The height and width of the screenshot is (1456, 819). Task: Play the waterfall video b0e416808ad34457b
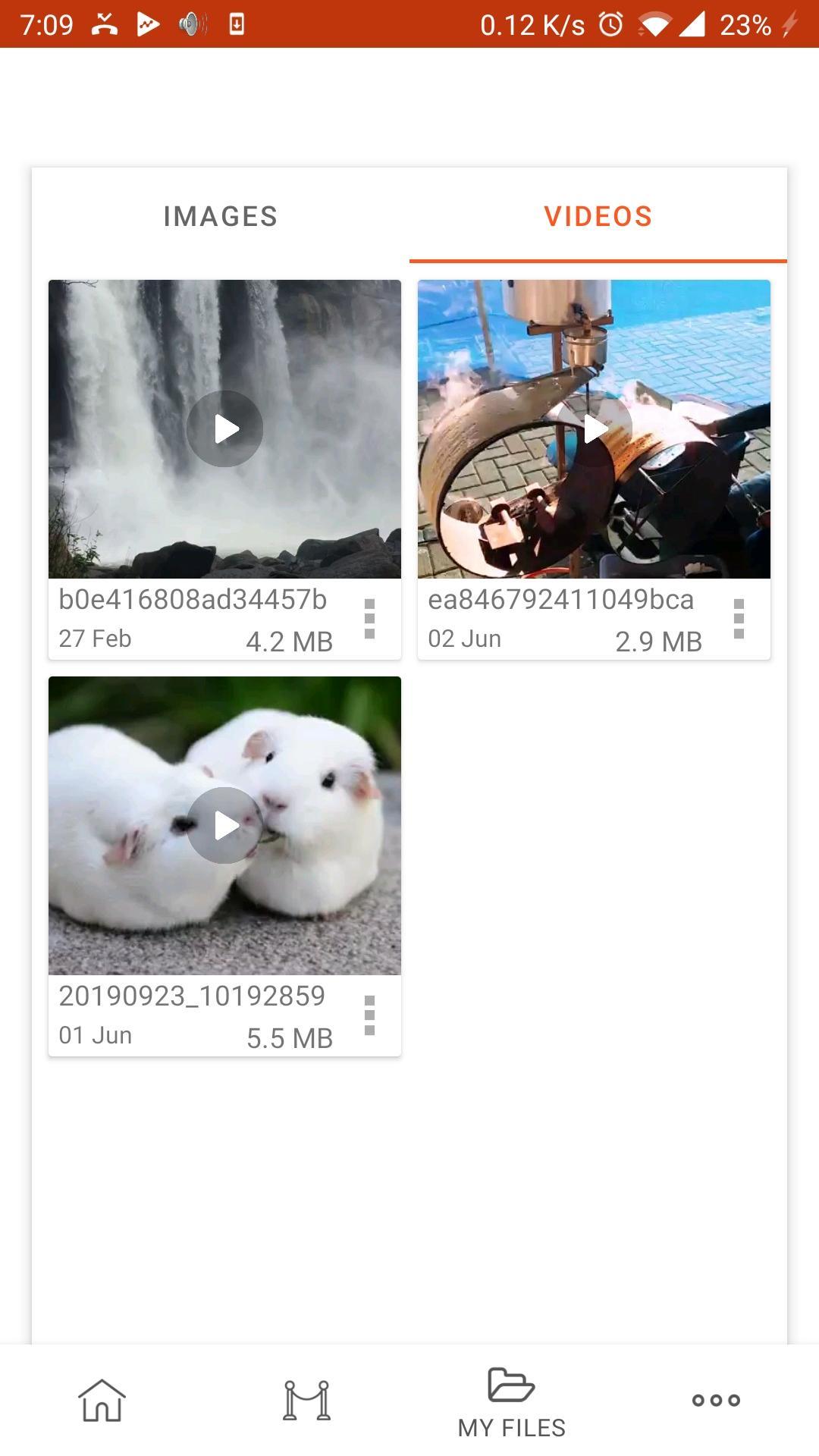[224, 429]
